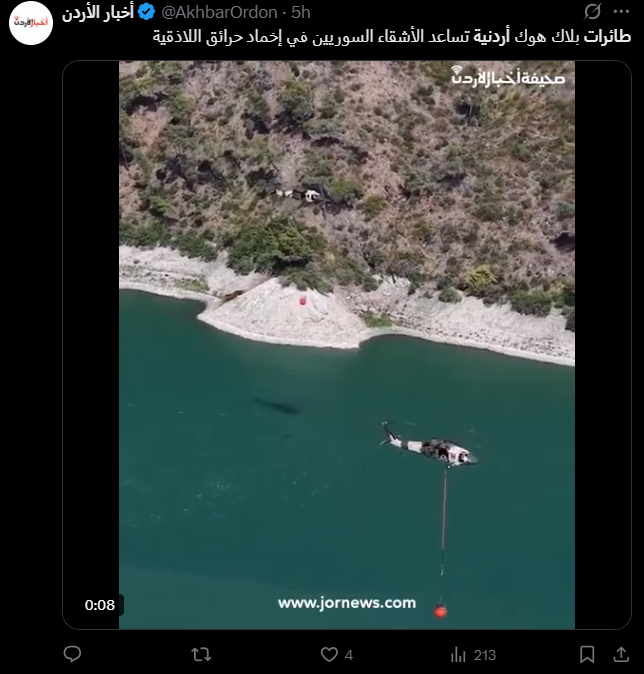644x674 pixels.
Task: Repost this tweet
Action: click(x=201, y=654)
